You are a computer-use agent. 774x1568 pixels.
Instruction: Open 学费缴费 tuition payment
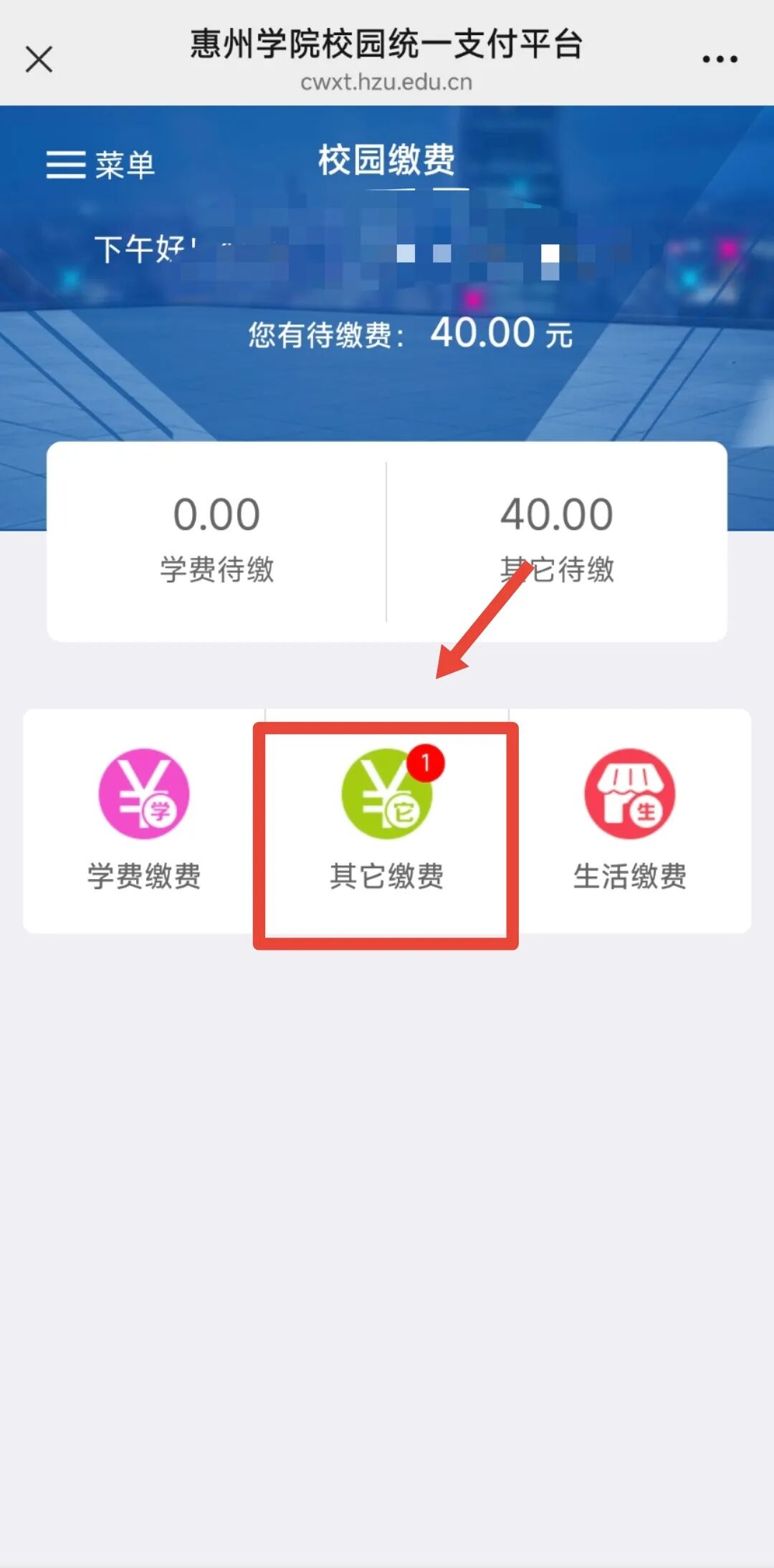click(x=144, y=821)
